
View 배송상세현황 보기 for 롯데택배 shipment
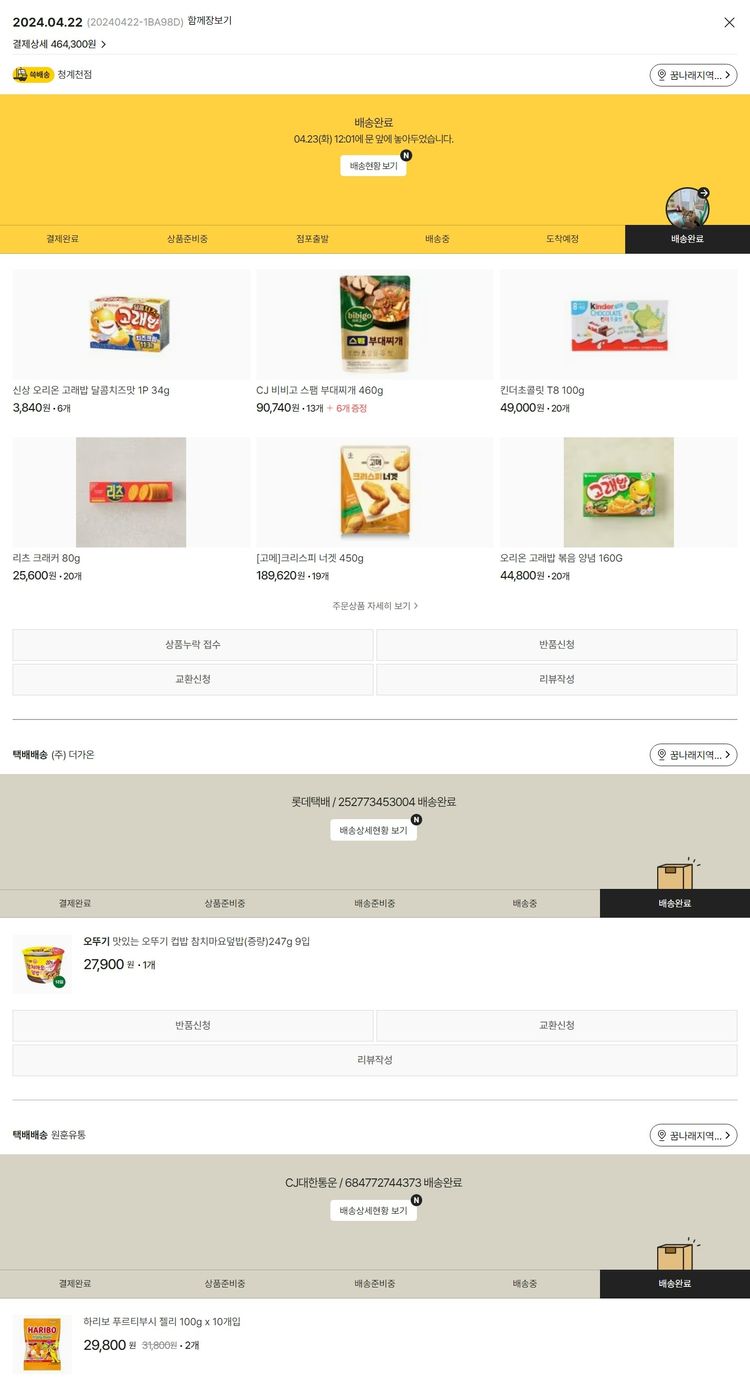(x=373, y=830)
